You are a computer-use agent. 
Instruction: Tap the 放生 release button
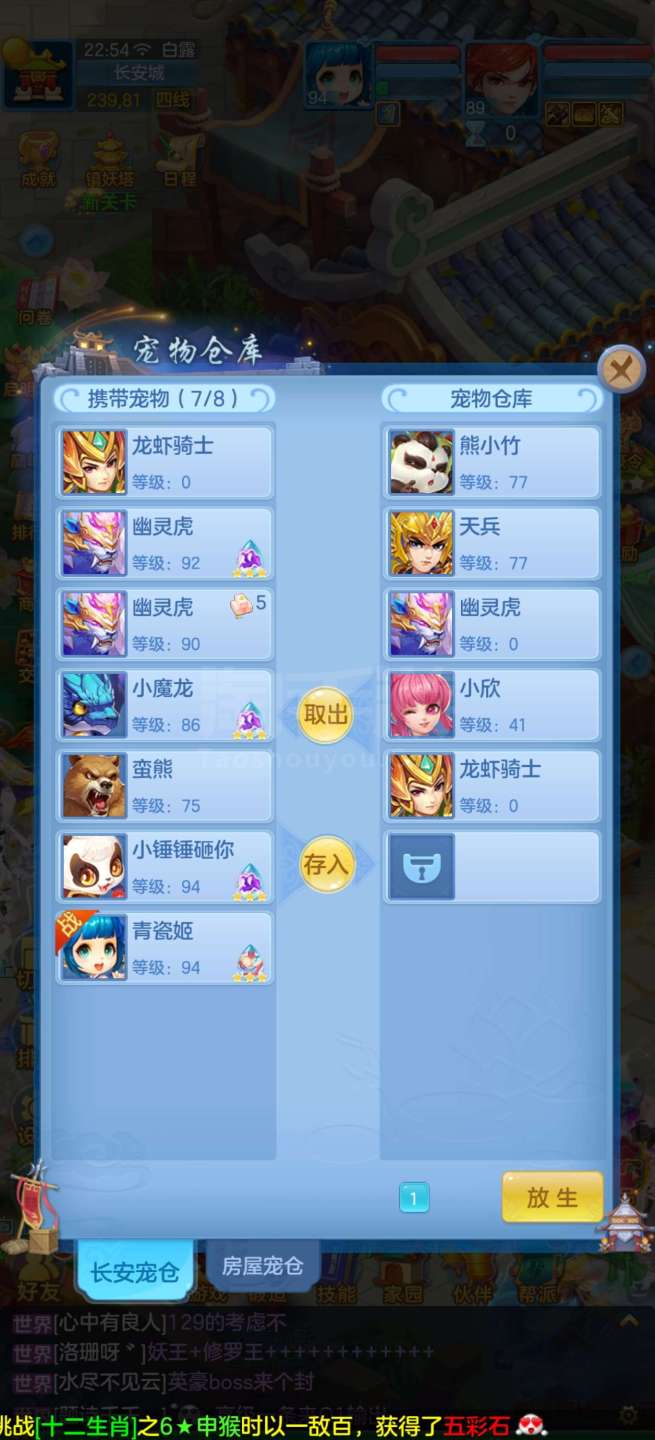click(553, 1198)
